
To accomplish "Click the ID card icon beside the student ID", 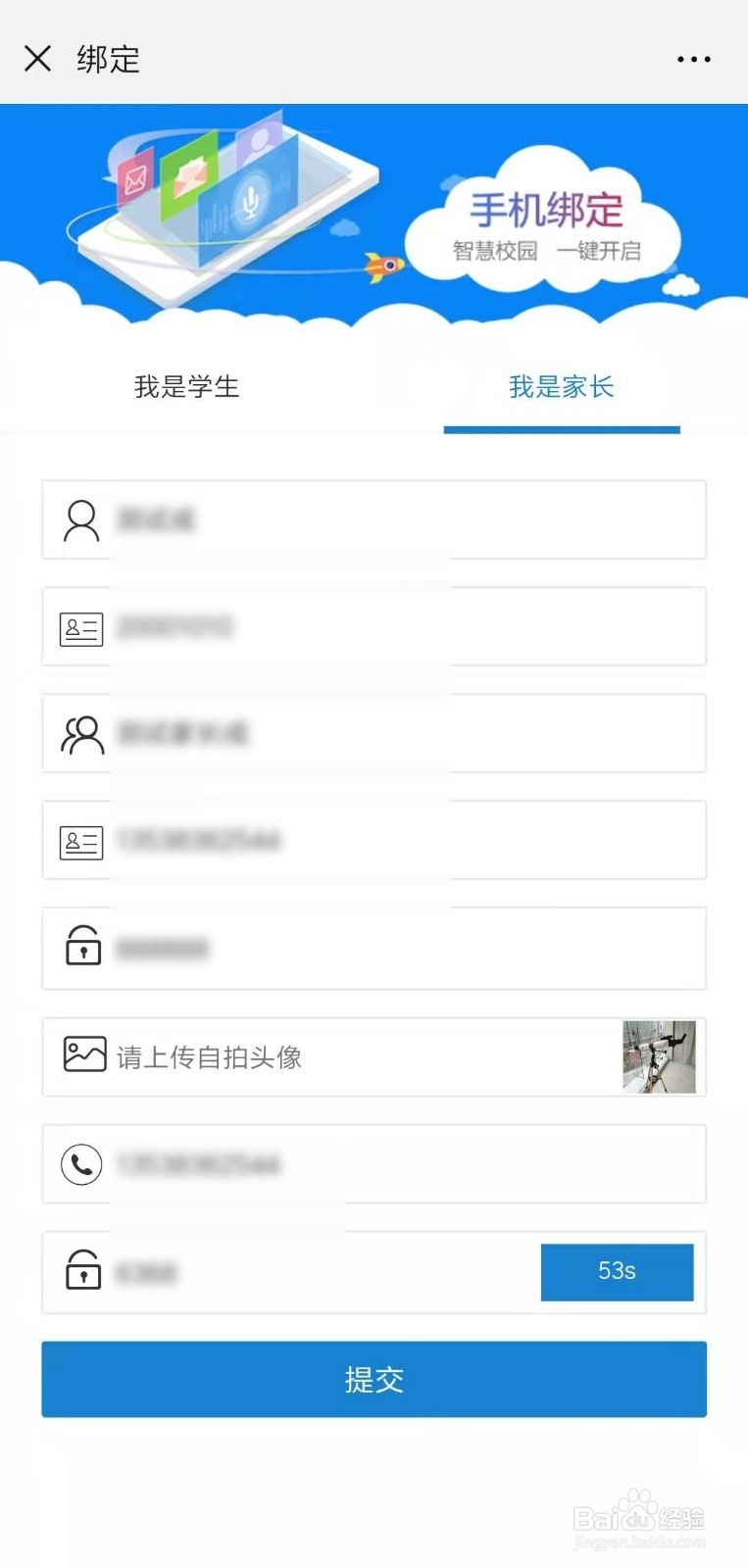I will (82, 627).
